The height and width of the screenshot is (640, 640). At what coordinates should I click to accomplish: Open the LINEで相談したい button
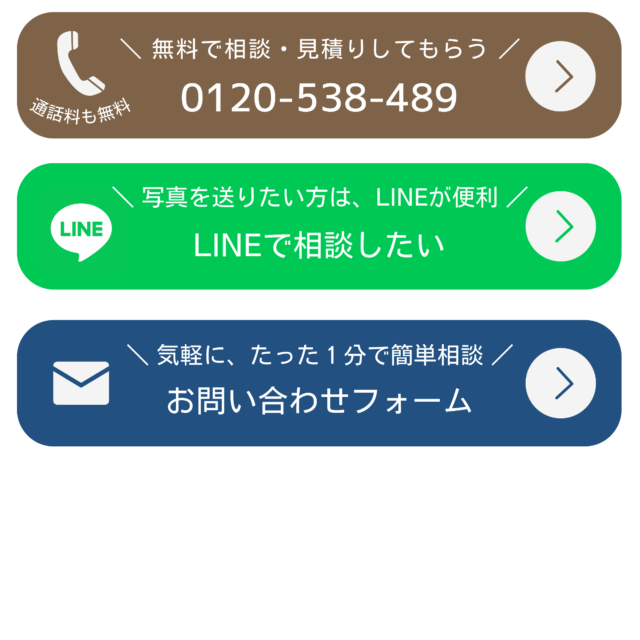click(x=319, y=227)
